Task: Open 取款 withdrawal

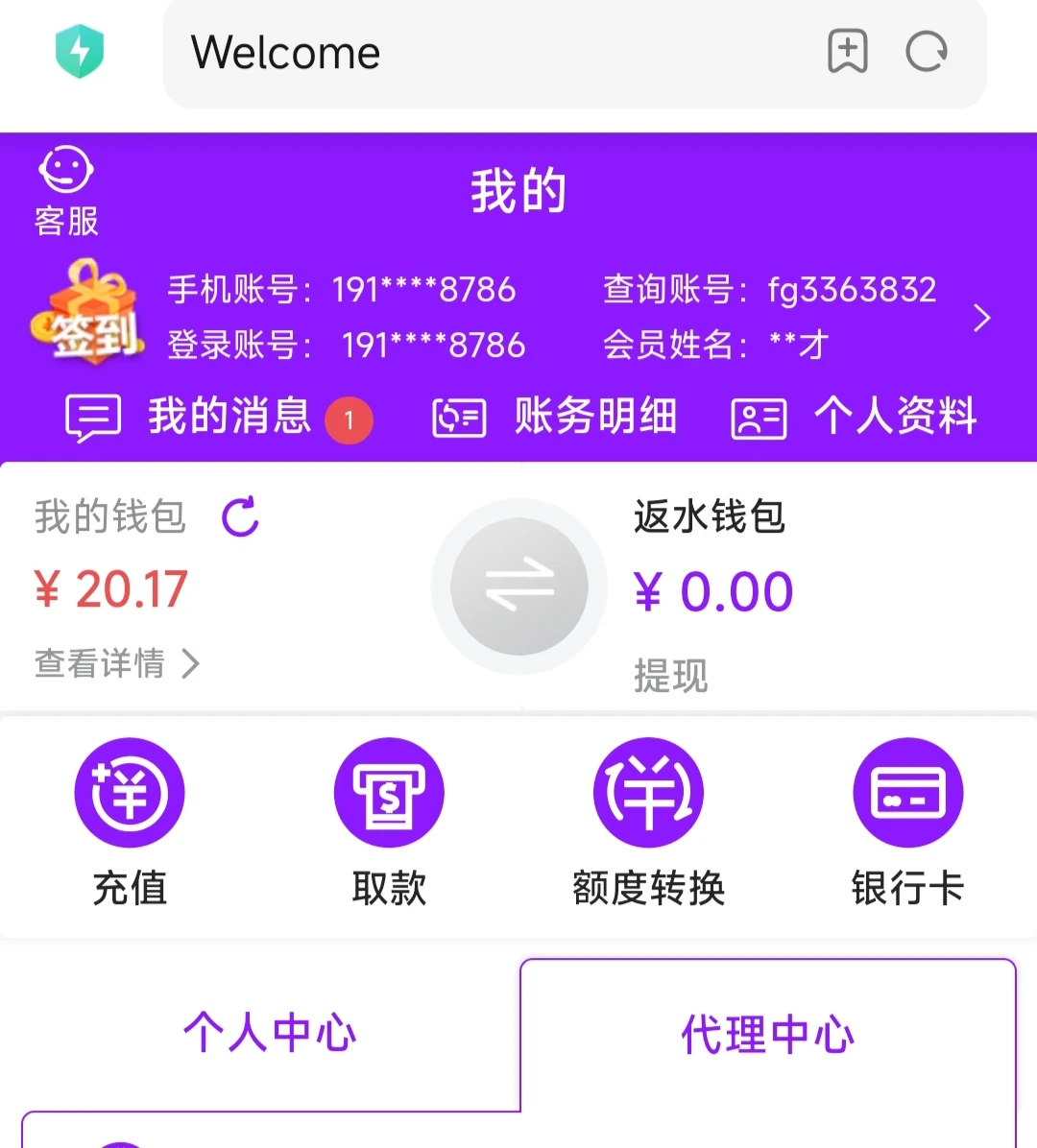Action: click(x=389, y=822)
